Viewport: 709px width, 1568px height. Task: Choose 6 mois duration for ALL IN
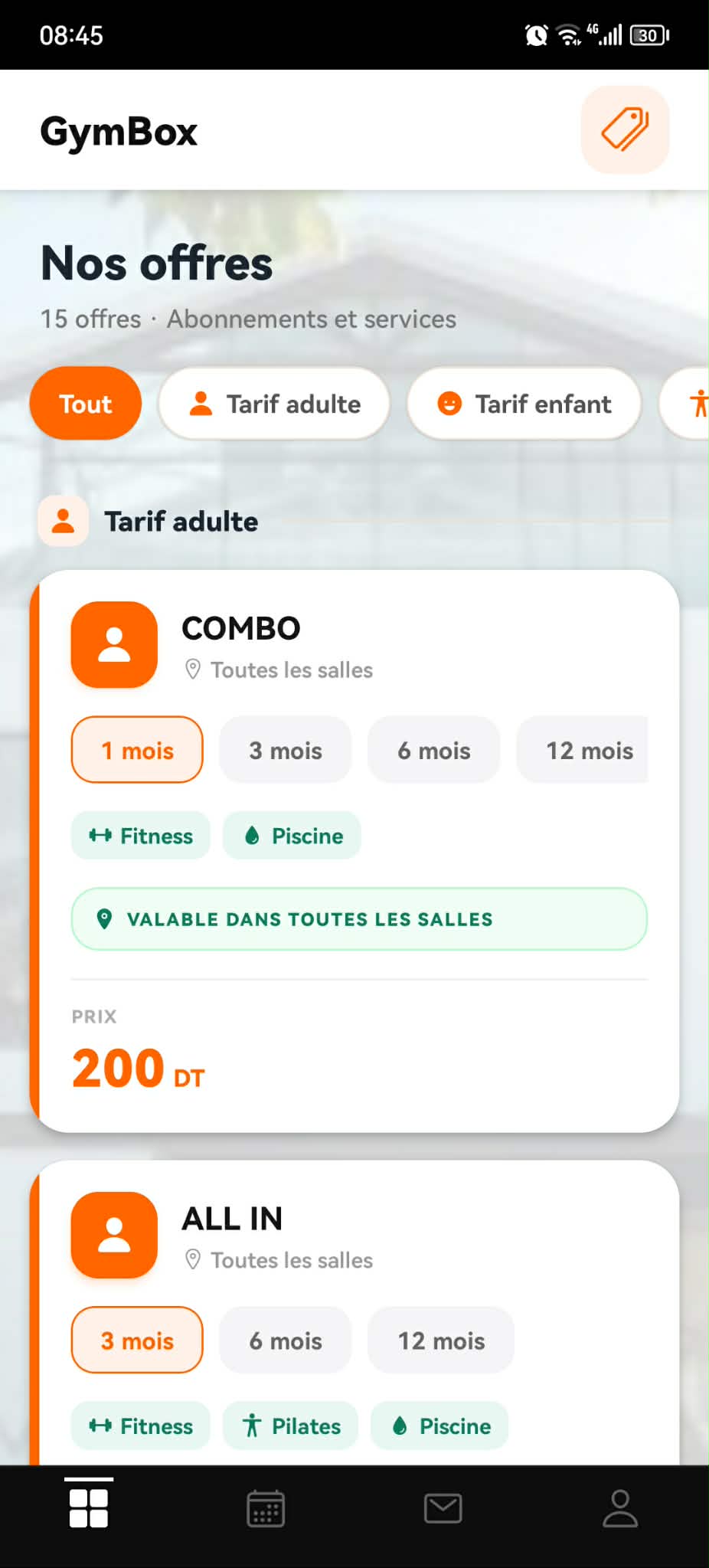pos(286,1340)
